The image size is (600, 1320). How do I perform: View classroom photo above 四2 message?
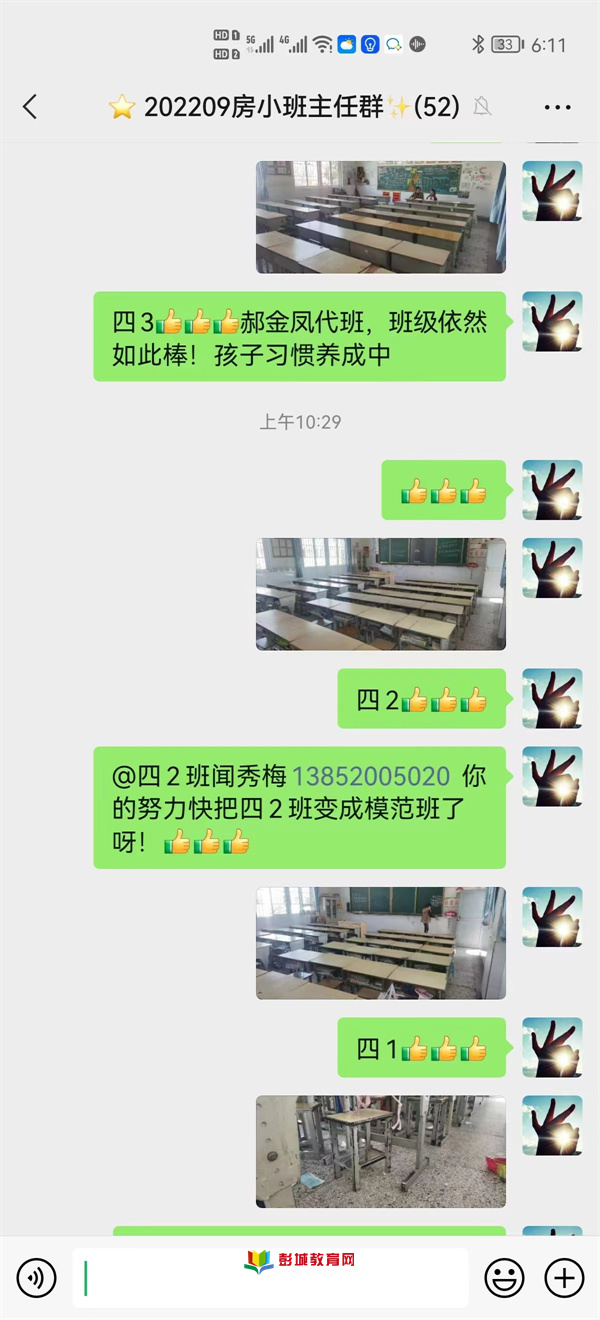tap(380, 594)
